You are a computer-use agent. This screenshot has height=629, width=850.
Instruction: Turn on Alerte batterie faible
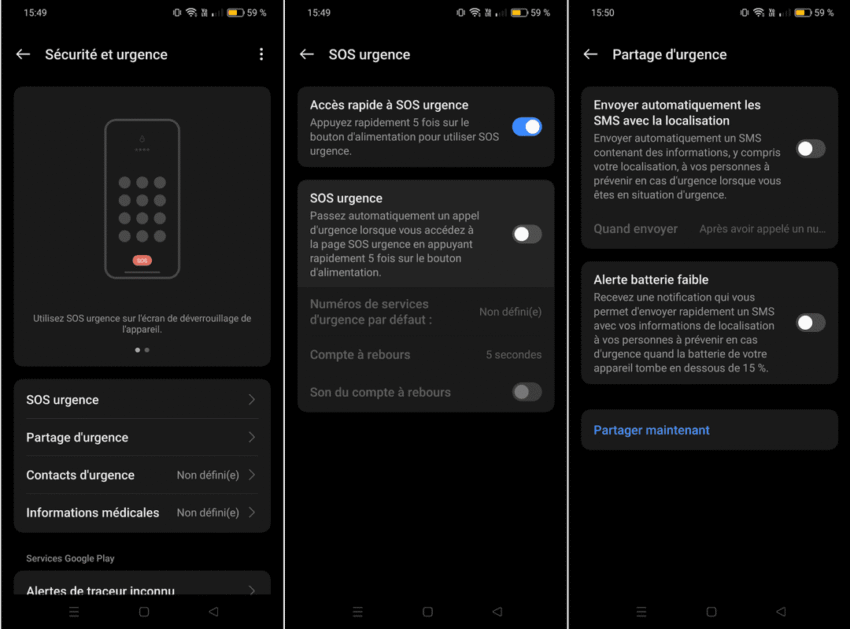[x=810, y=322]
